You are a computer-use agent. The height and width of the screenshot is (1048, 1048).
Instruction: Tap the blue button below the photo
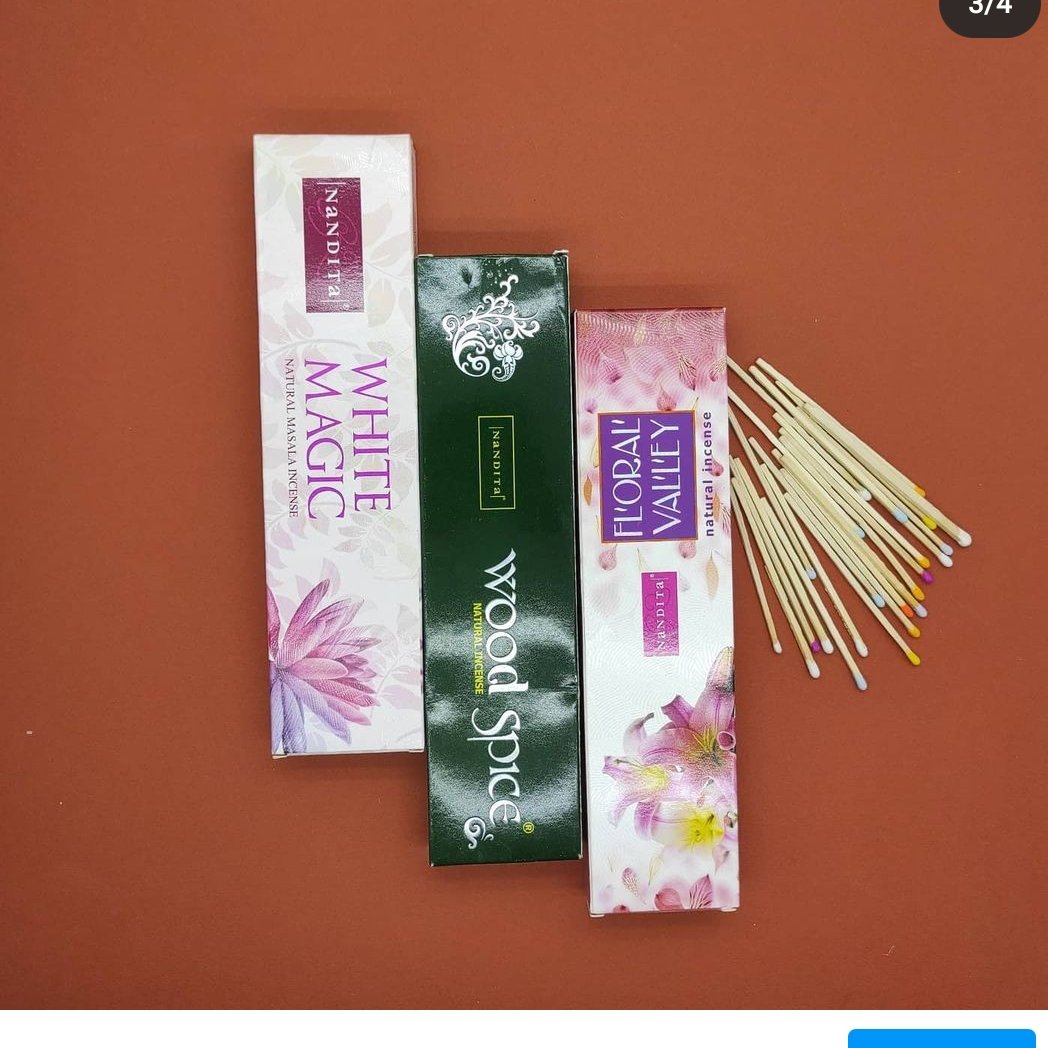(x=941, y=1038)
